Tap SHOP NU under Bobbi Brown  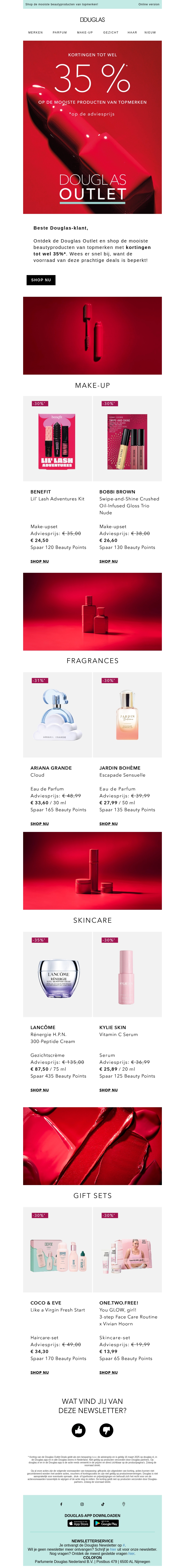108,561
